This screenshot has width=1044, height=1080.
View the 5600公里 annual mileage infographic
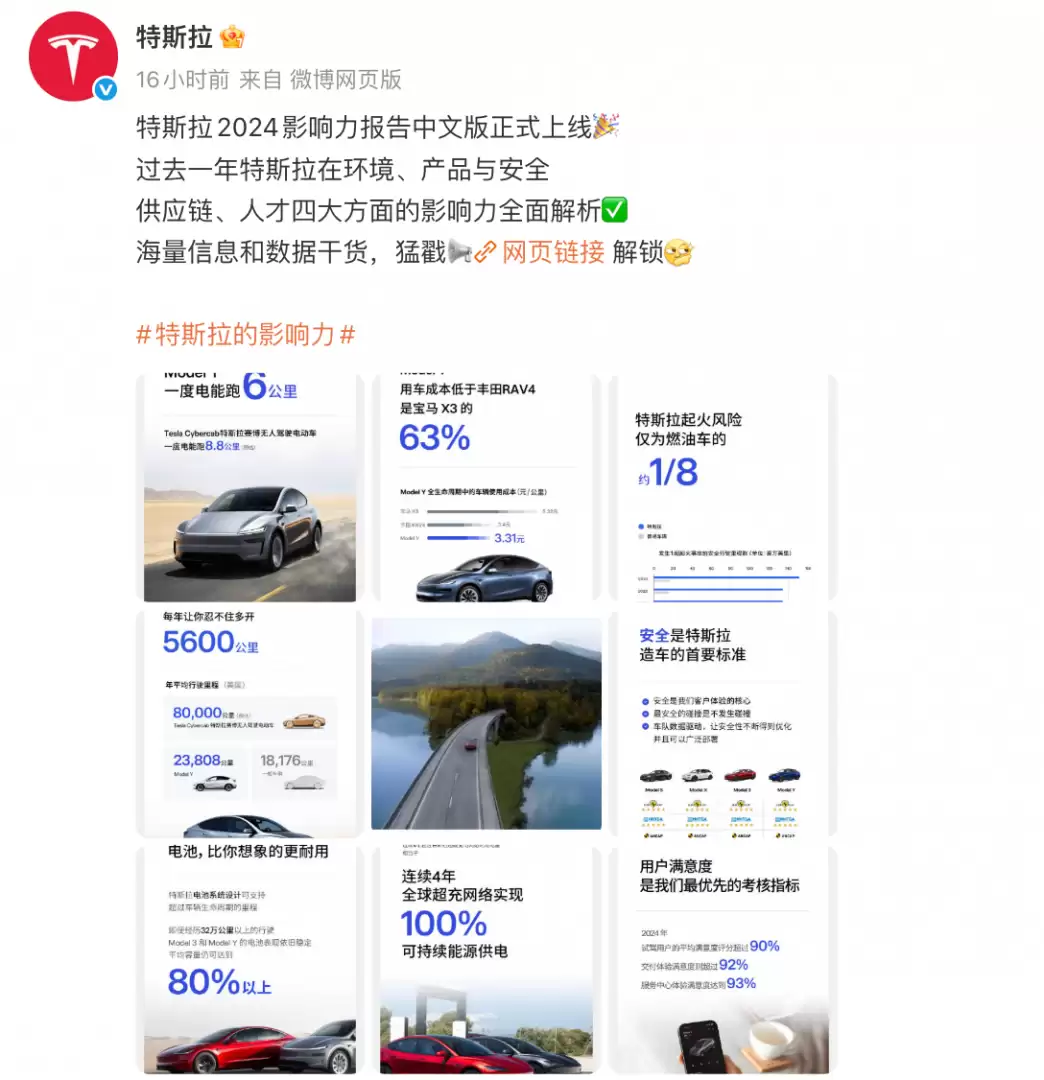click(x=249, y=723)
